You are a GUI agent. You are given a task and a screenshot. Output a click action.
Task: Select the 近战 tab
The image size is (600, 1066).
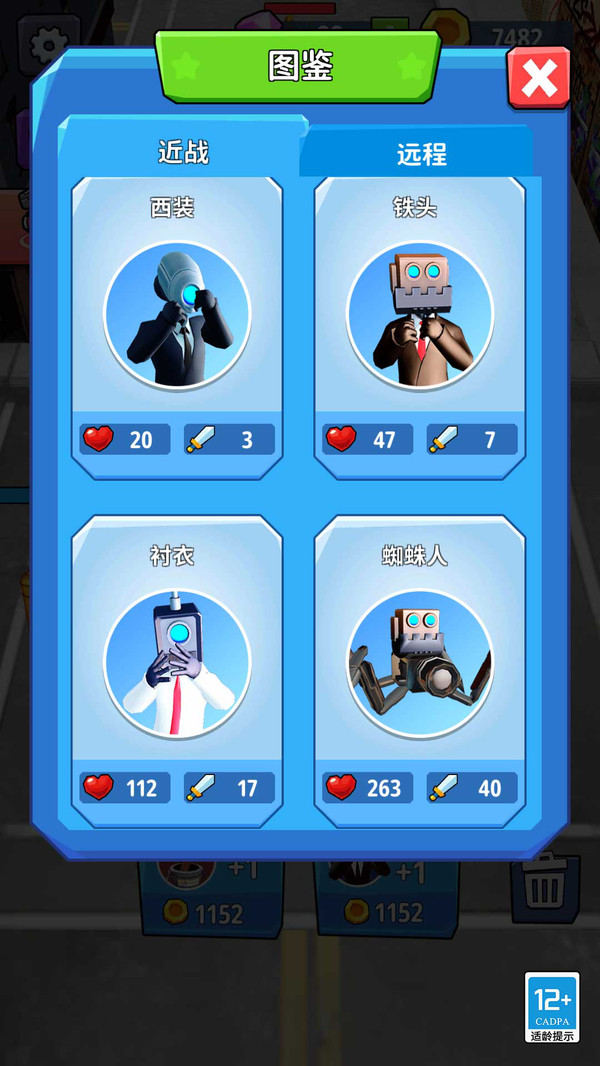(x=183, y=152)
